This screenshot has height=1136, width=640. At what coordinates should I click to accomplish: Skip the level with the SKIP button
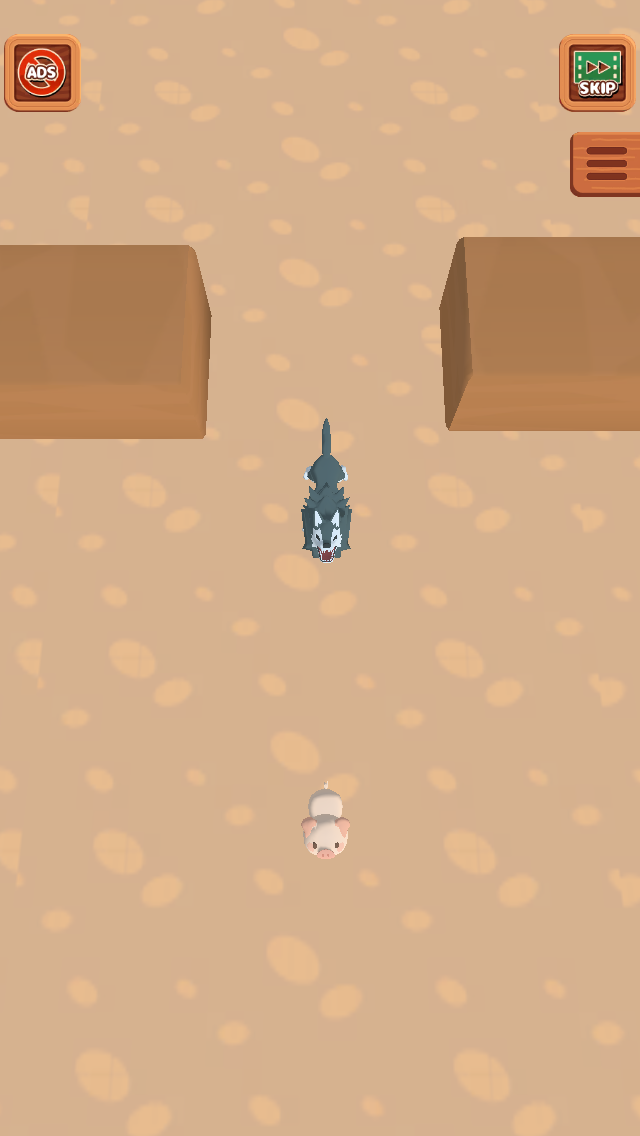click(x=597, y=72)
